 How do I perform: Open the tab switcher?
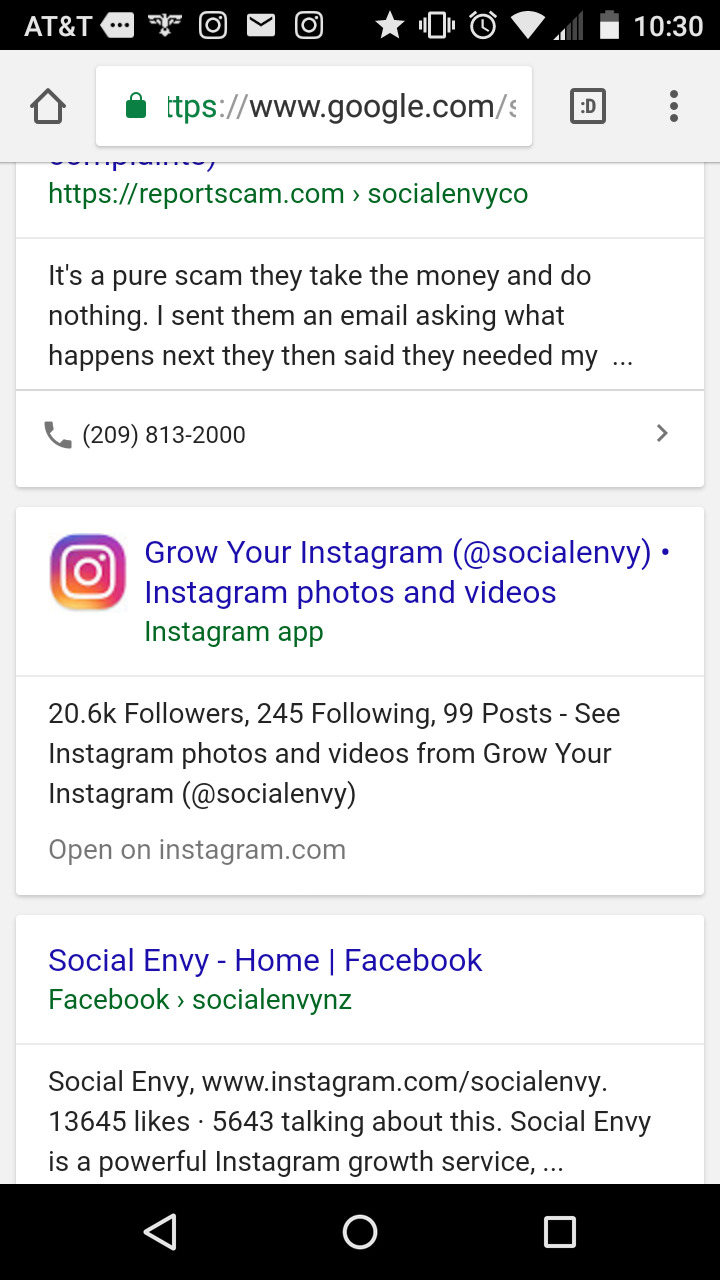point(588,106)
